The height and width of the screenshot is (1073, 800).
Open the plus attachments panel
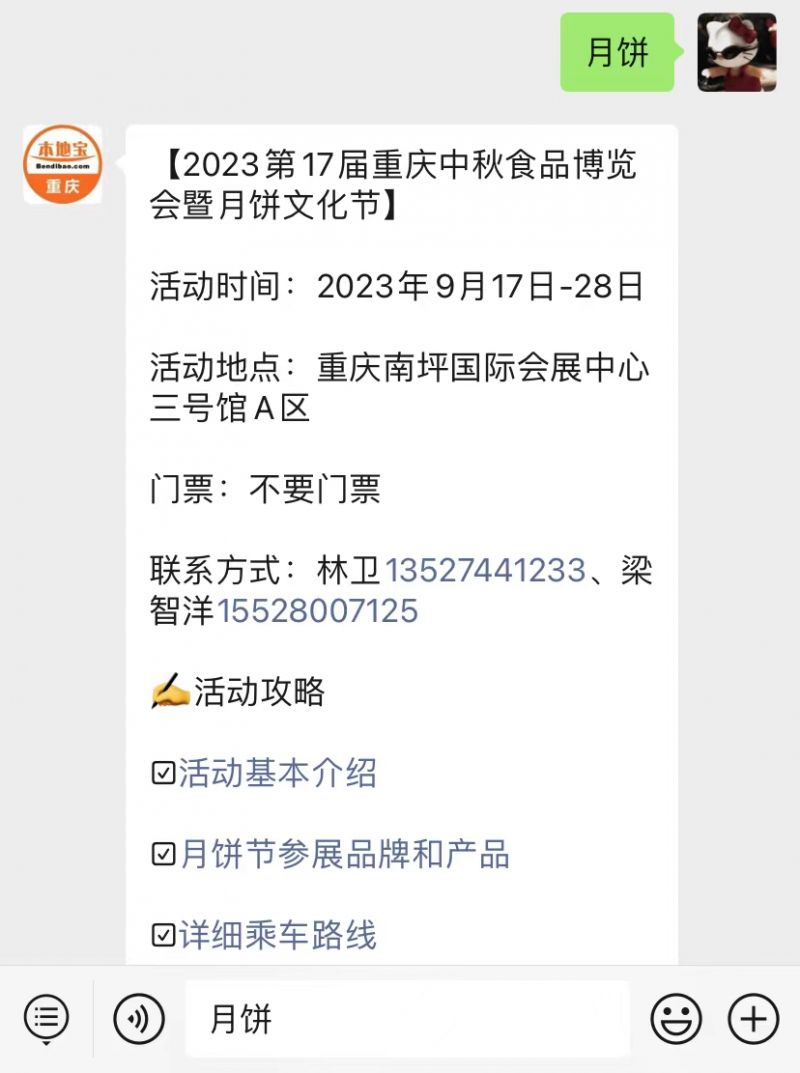coord(753,1019)
